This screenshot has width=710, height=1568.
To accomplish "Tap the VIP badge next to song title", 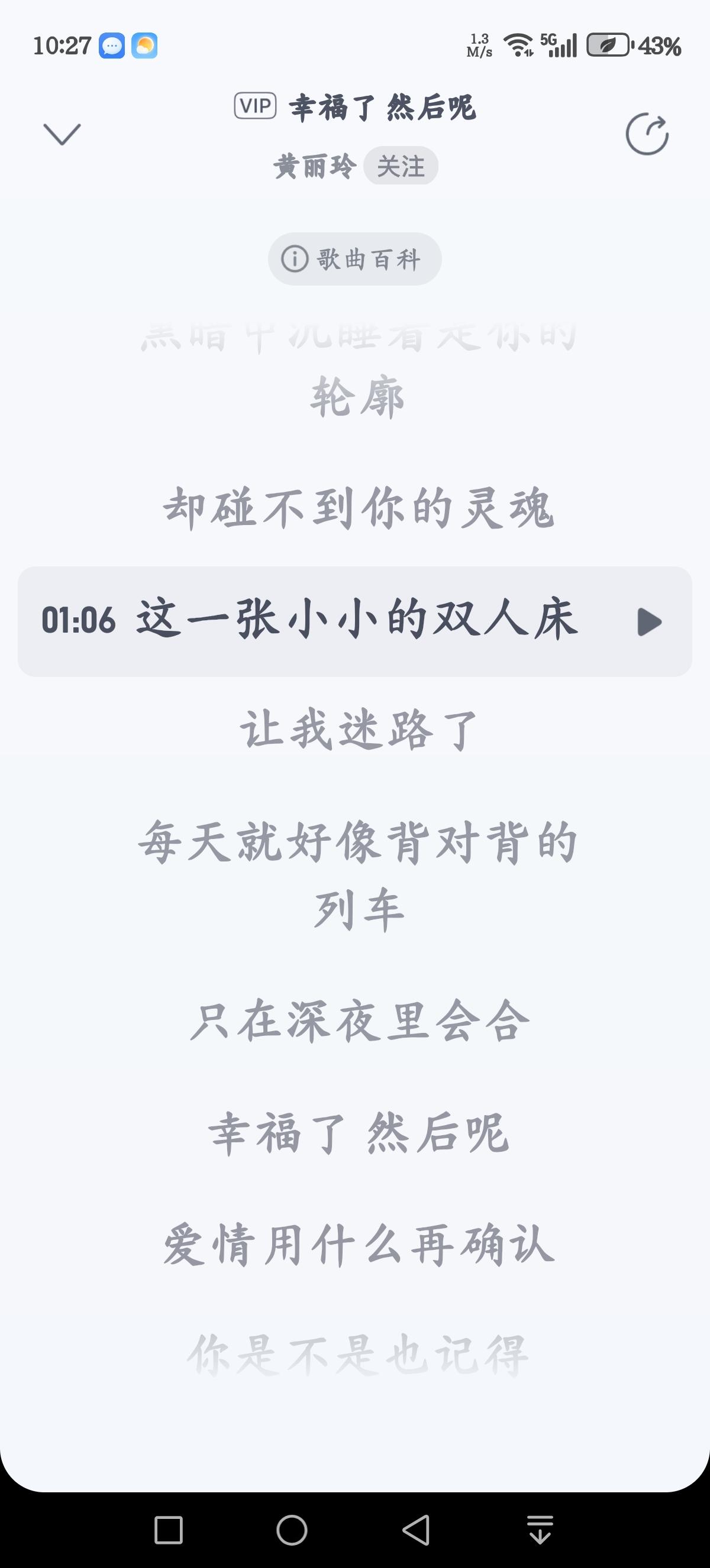I will 255,106.
